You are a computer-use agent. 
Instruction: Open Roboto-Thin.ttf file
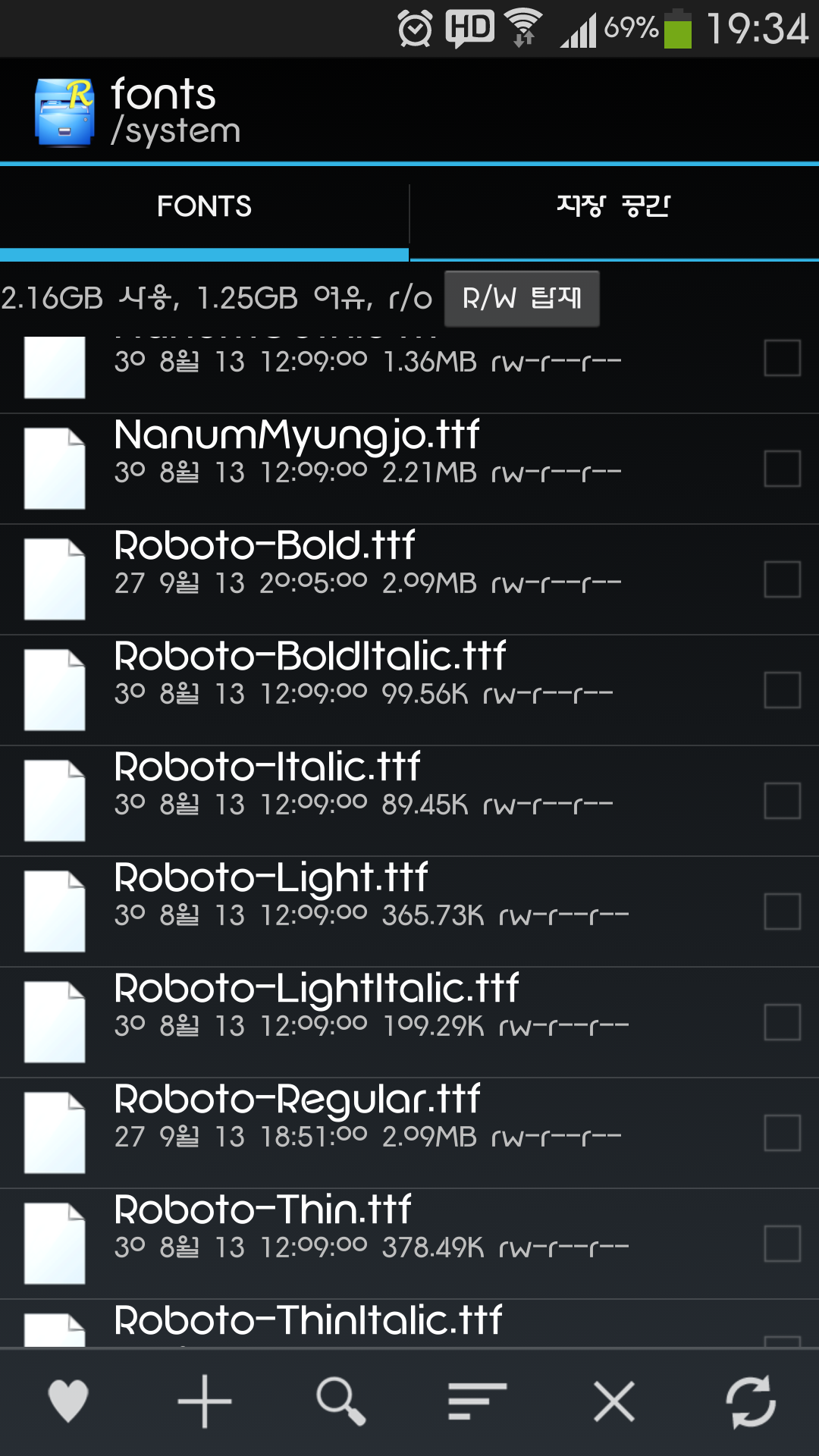tap(262, 1211)
